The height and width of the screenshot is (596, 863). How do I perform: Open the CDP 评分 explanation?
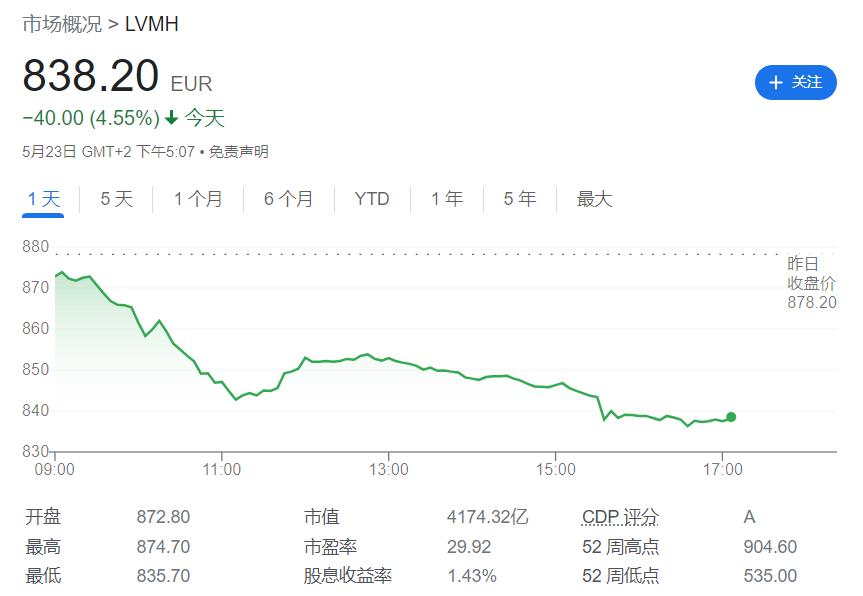620,517
